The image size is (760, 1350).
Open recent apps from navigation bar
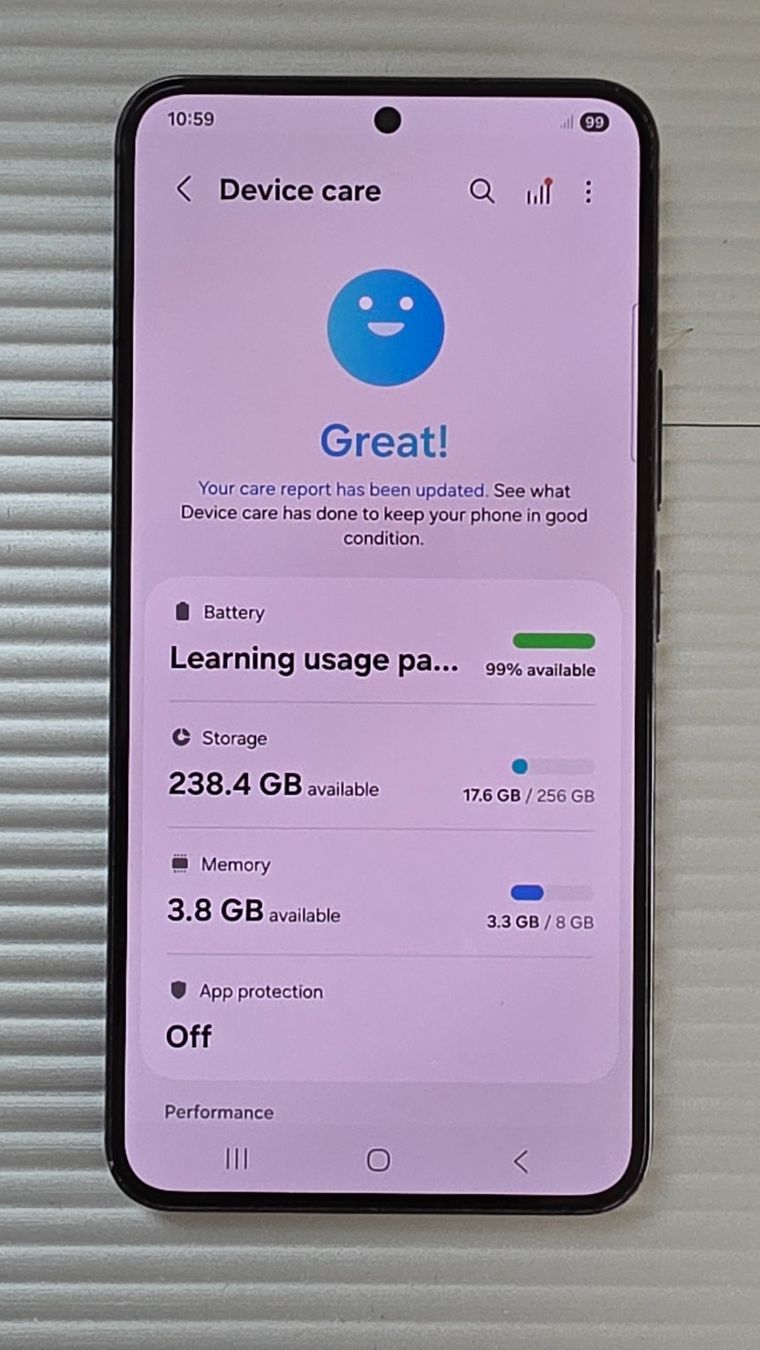click(x=237, y=1159)
